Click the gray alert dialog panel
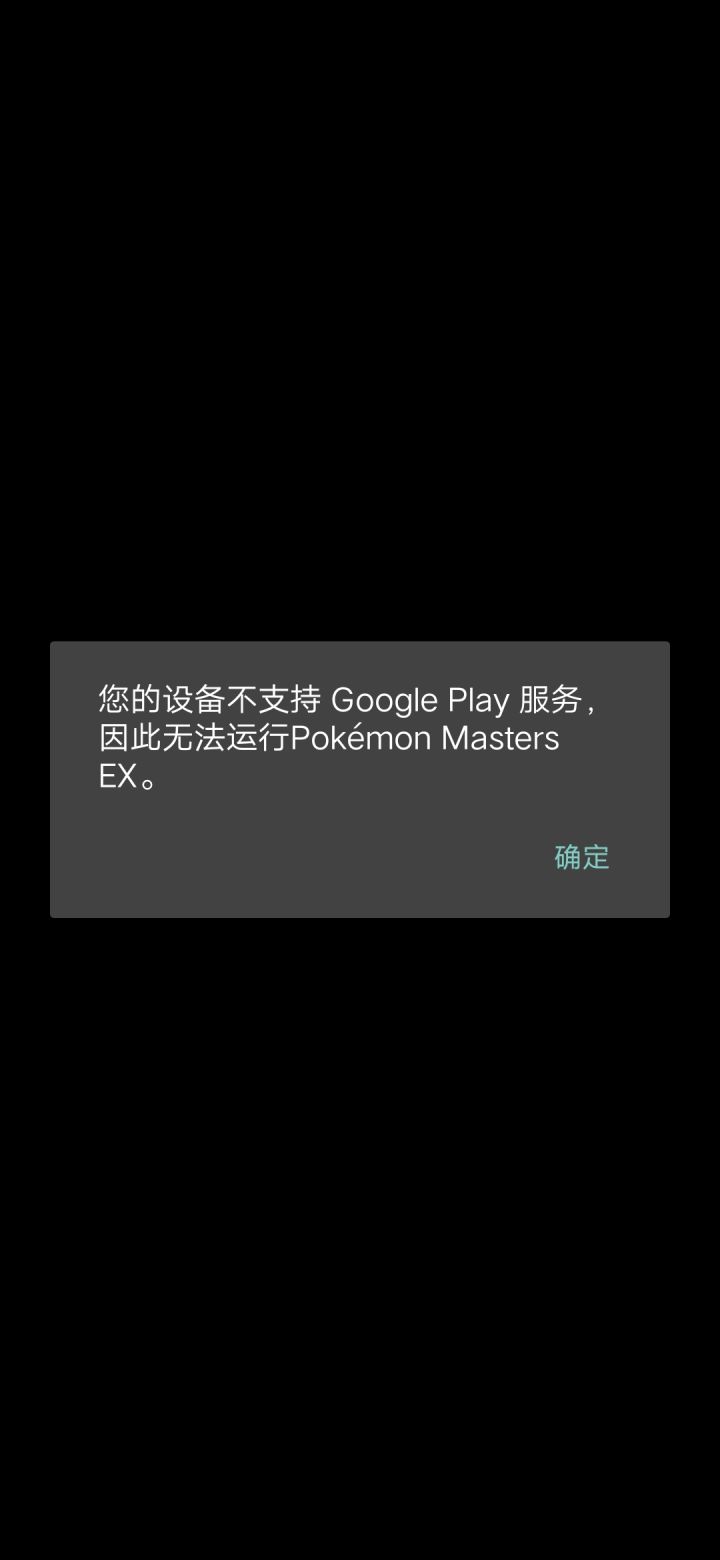Screen dimensions: 720x1560 360,777
